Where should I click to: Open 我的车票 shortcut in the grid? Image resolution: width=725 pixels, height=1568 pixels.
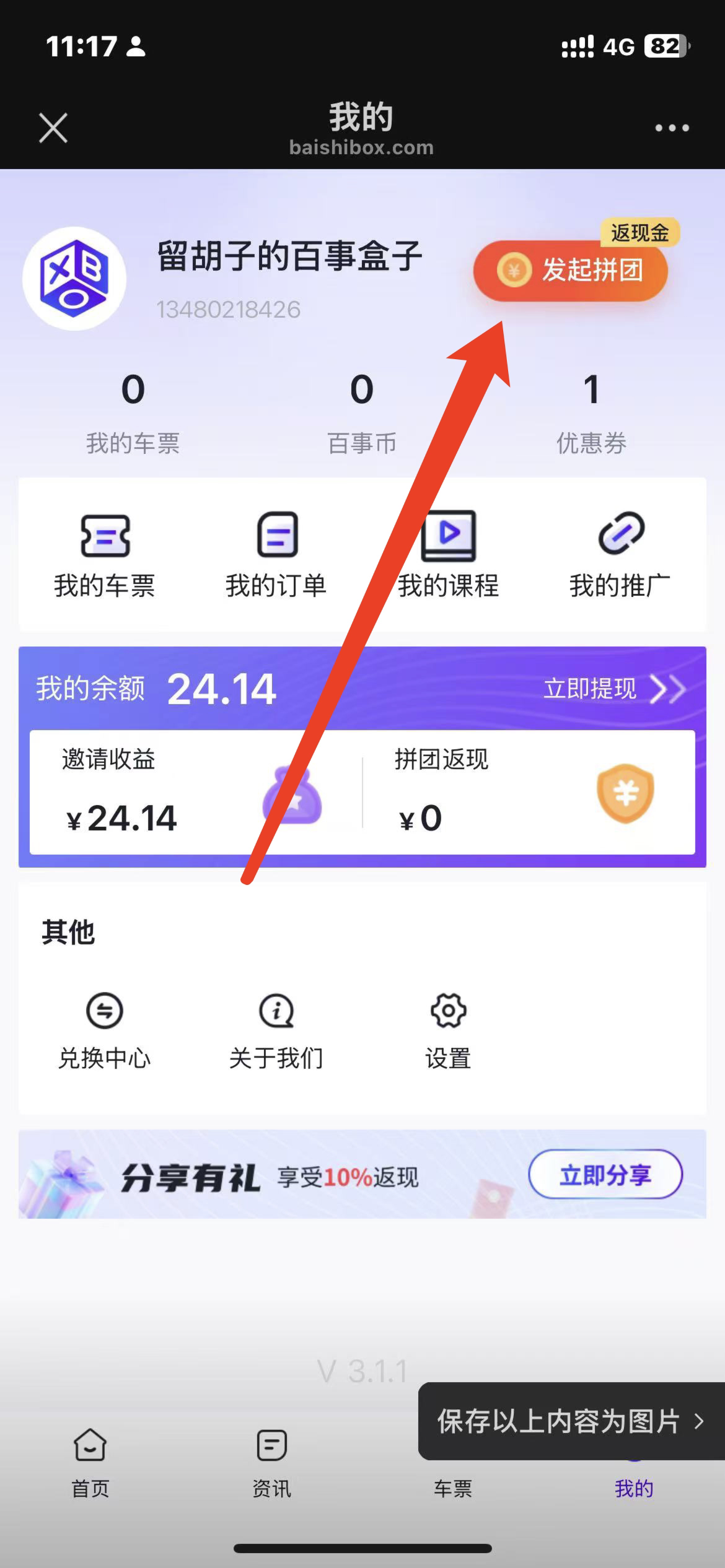(x=105, y=555)
